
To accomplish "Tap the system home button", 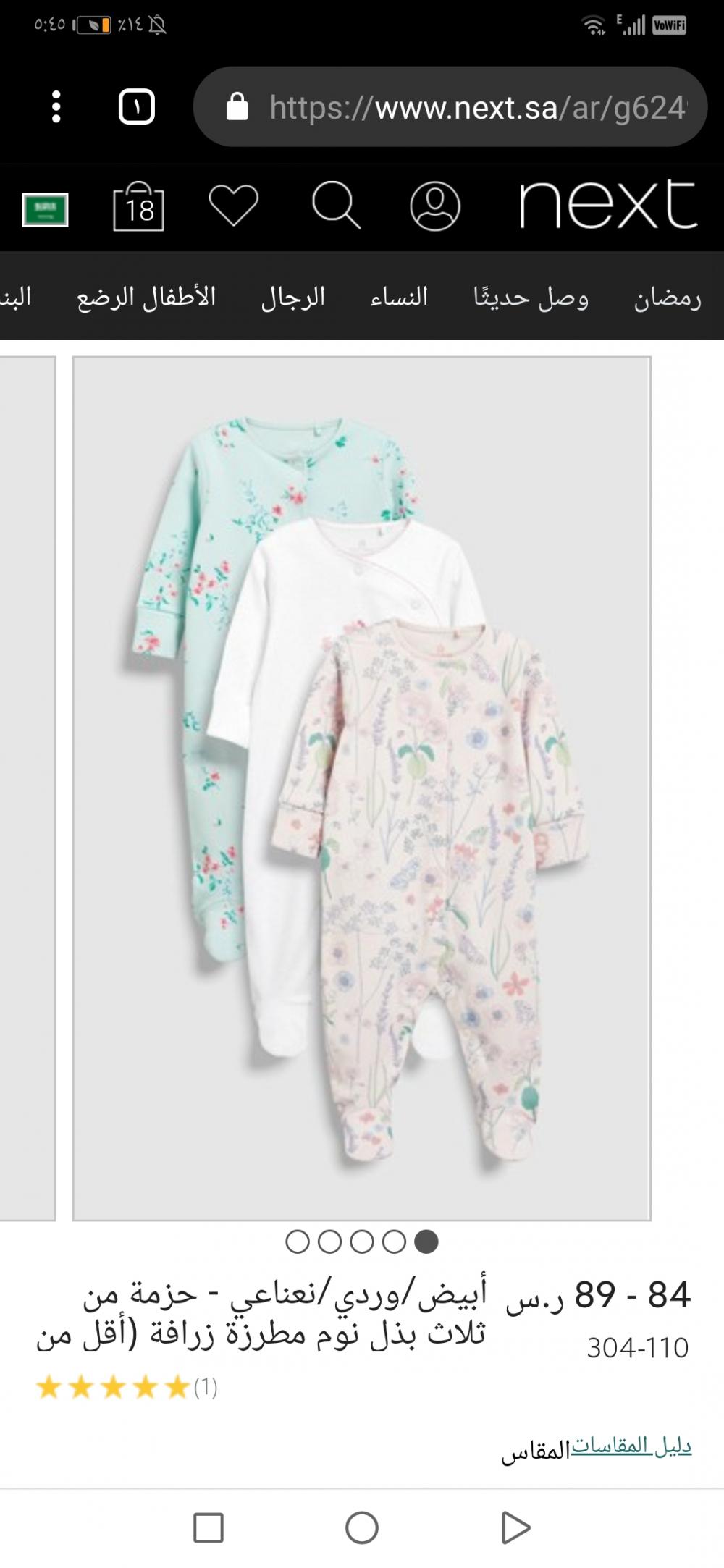I will click(x=361, y=1527).
